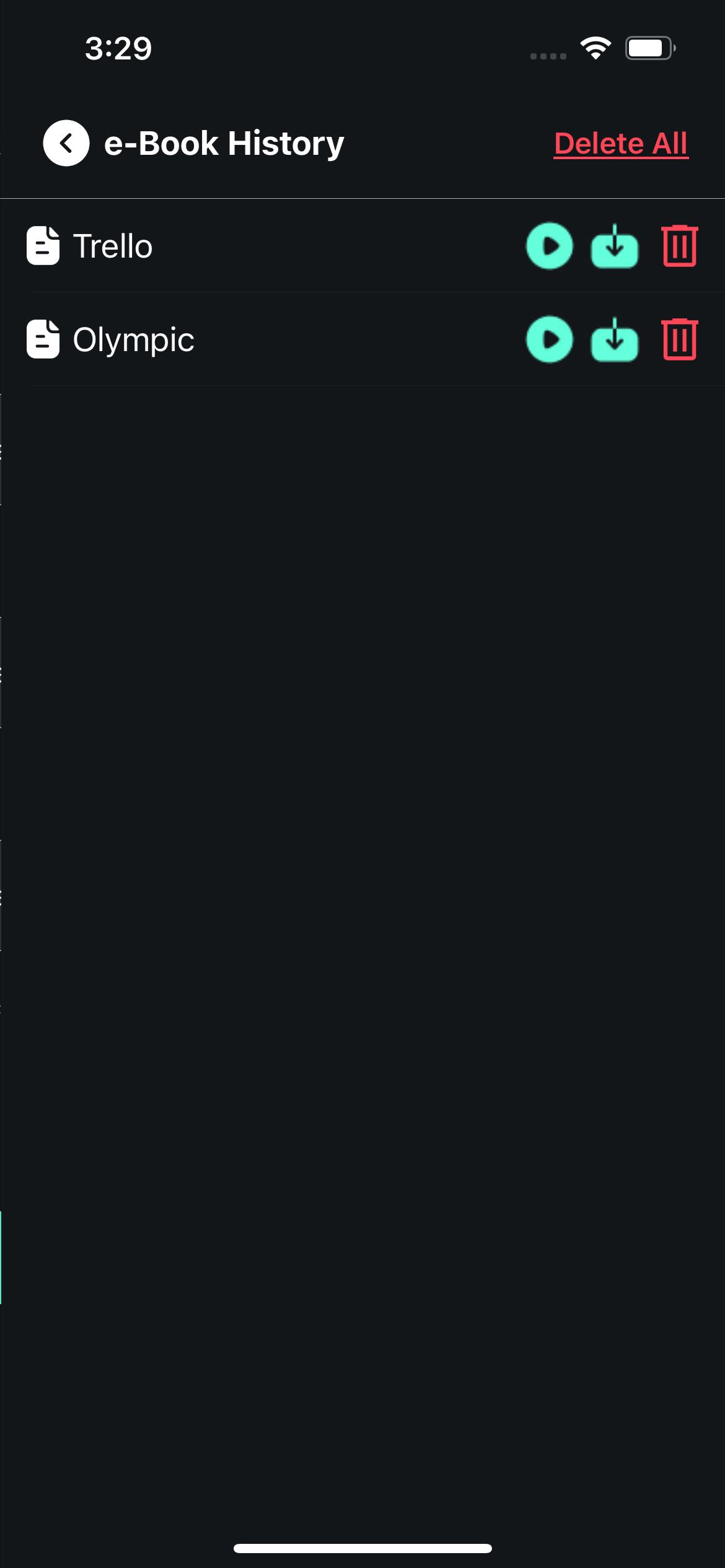Tap the Delete All link
Screen dimensions: 725x1568
tap(620, 144)
